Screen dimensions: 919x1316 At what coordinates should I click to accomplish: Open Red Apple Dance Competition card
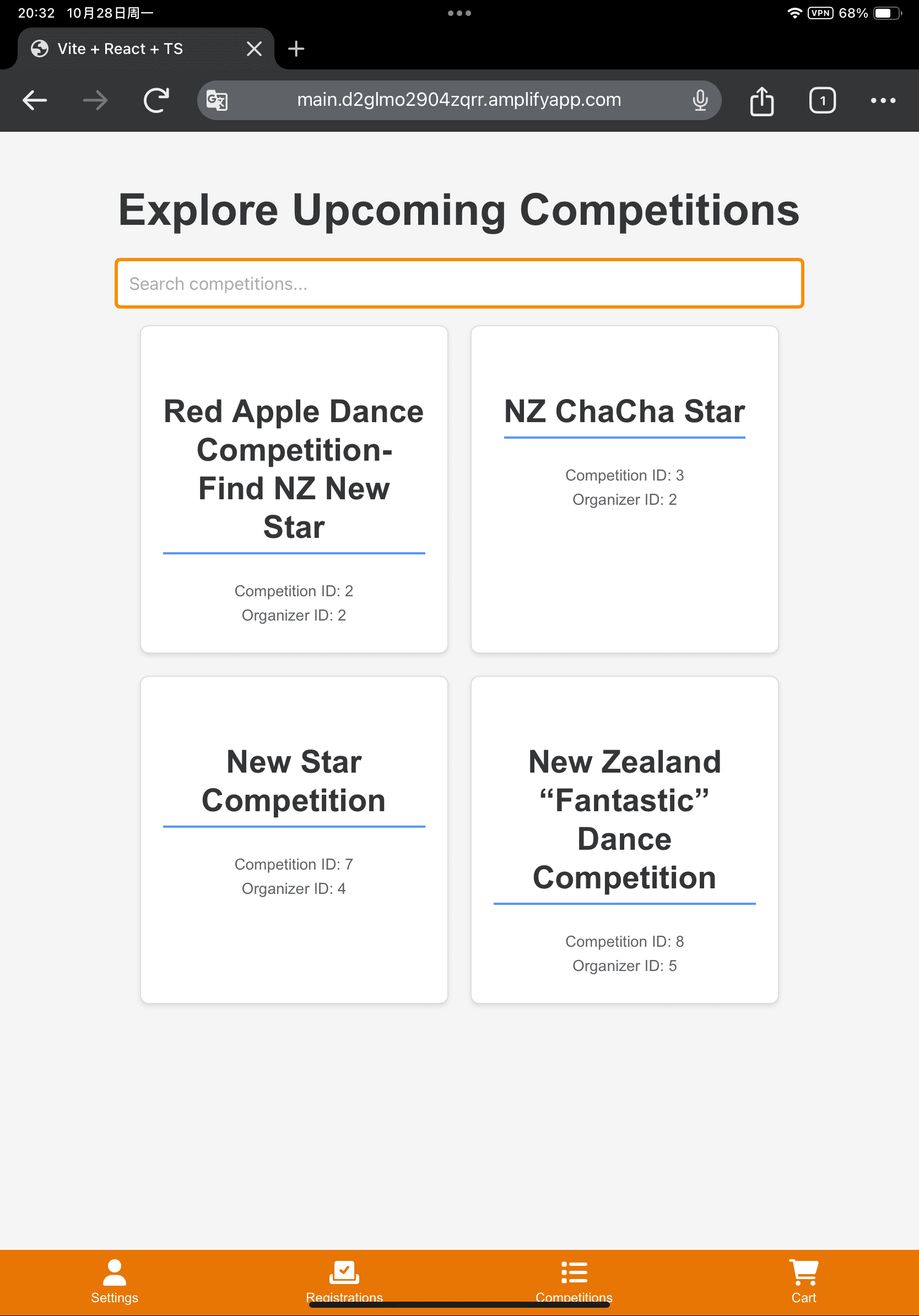pos(294,489)
